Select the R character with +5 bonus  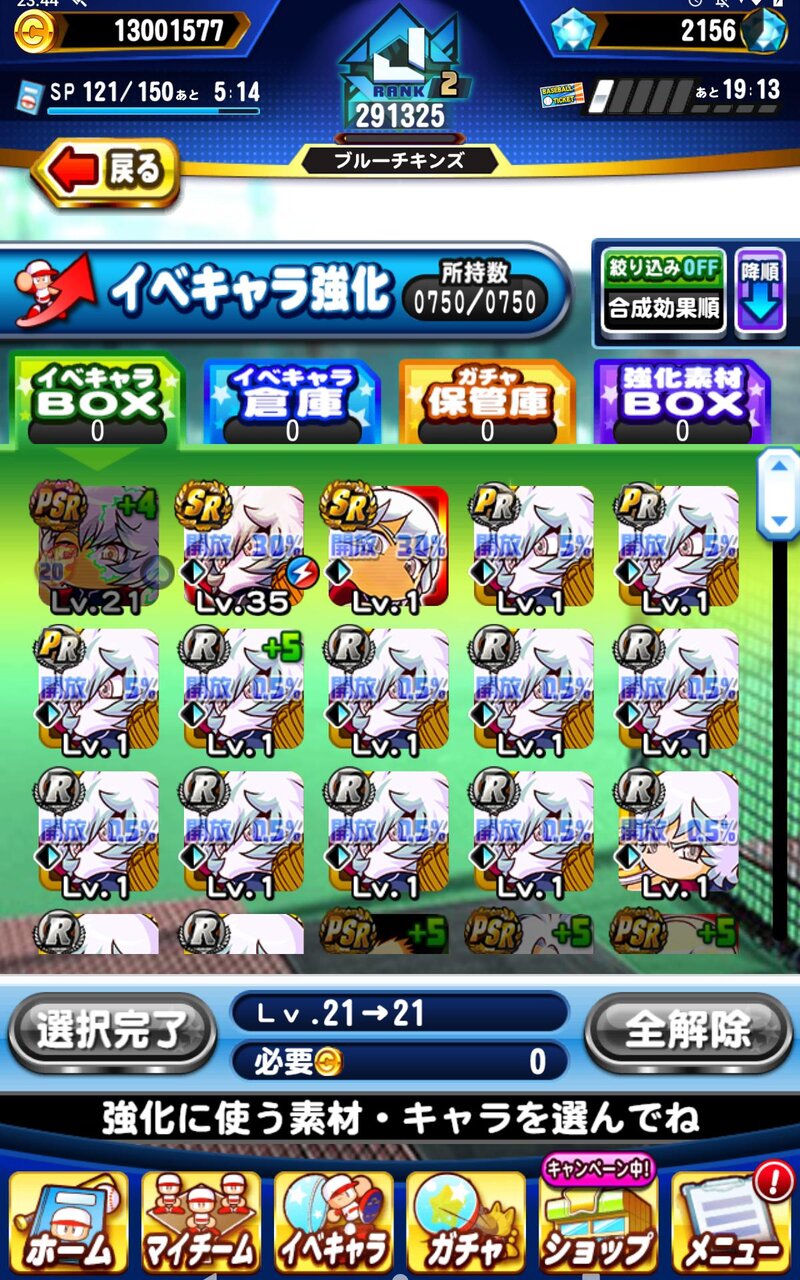tap(244, 690)
